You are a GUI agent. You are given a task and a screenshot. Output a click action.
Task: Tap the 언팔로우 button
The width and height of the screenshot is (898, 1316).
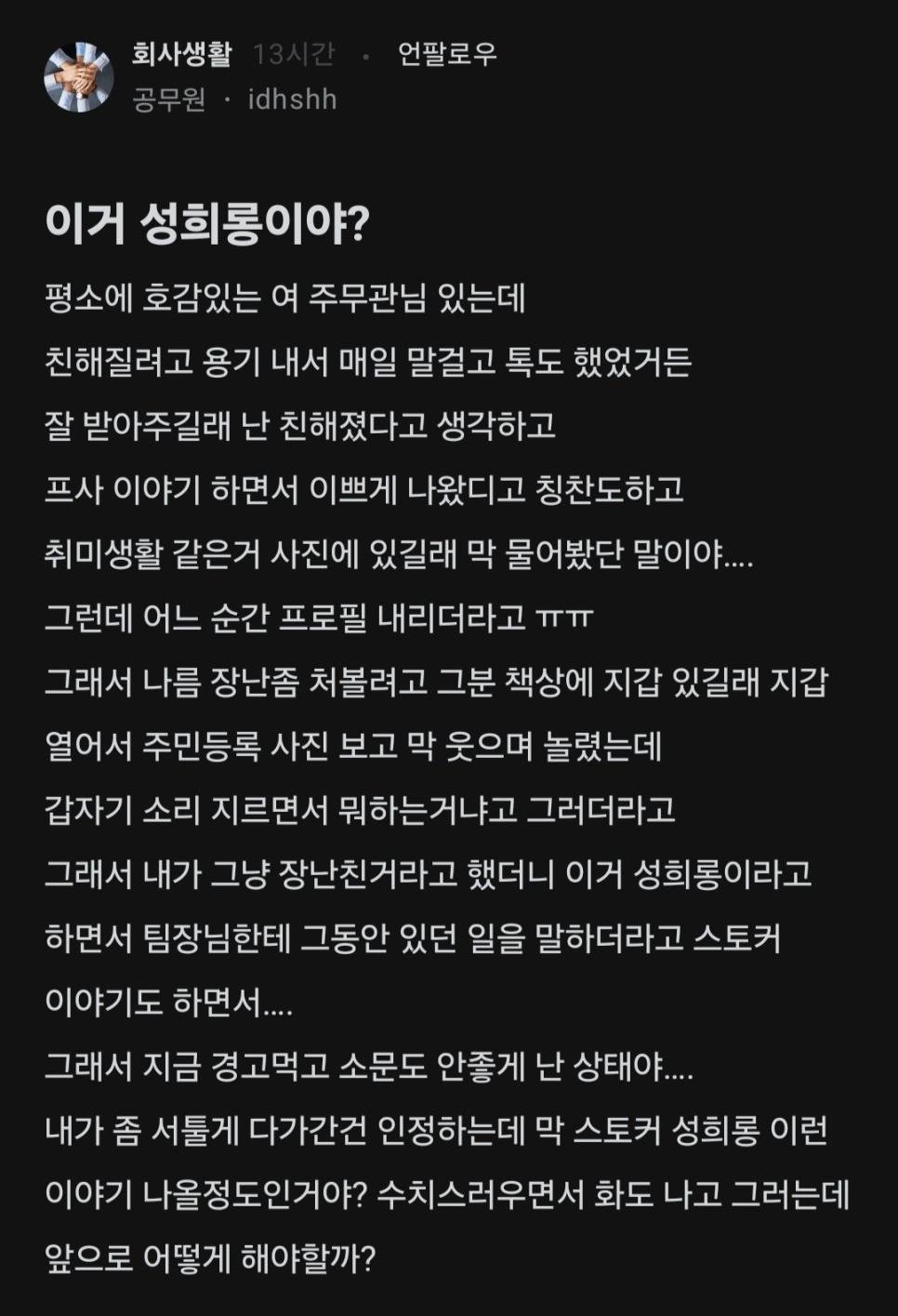(447, 55)
